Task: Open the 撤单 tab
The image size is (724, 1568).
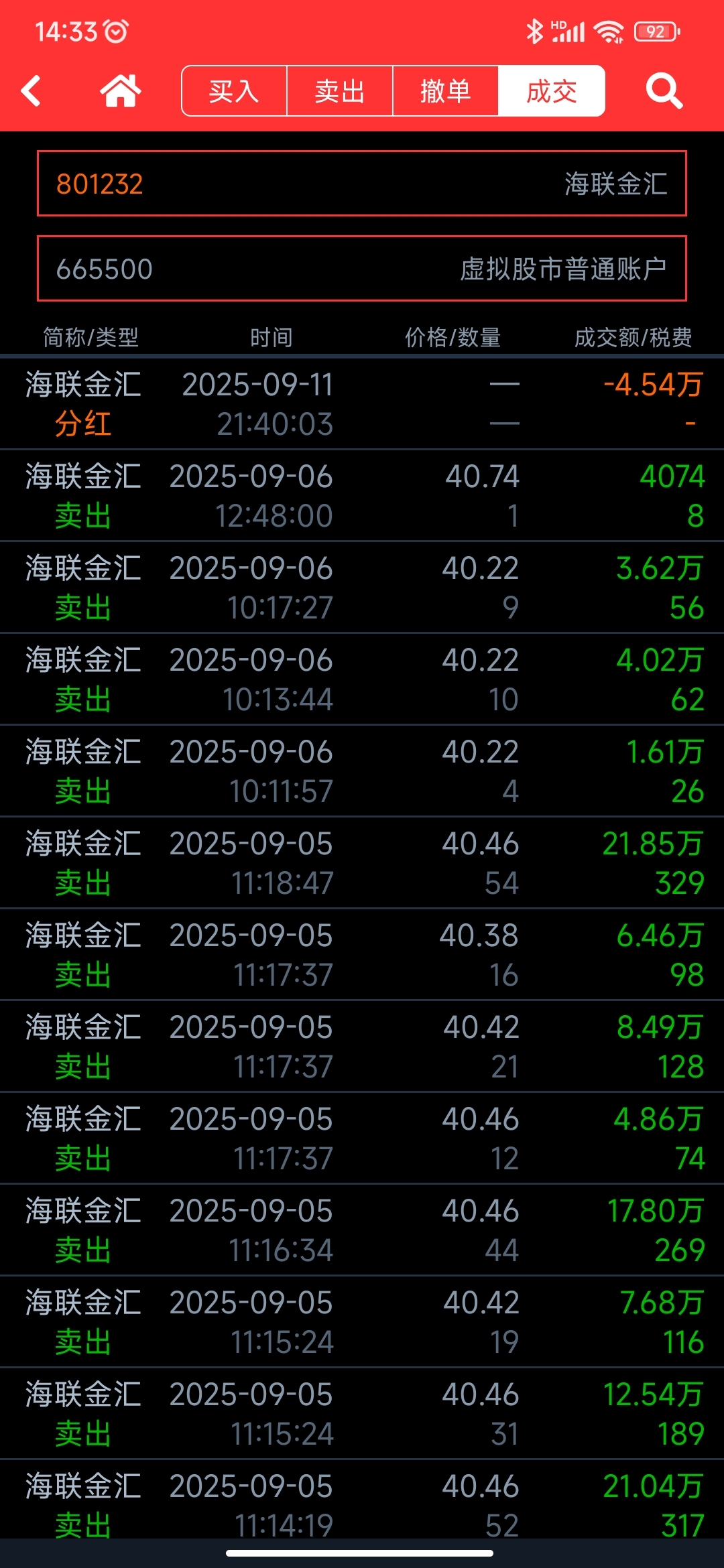Action: click(446, 91)
